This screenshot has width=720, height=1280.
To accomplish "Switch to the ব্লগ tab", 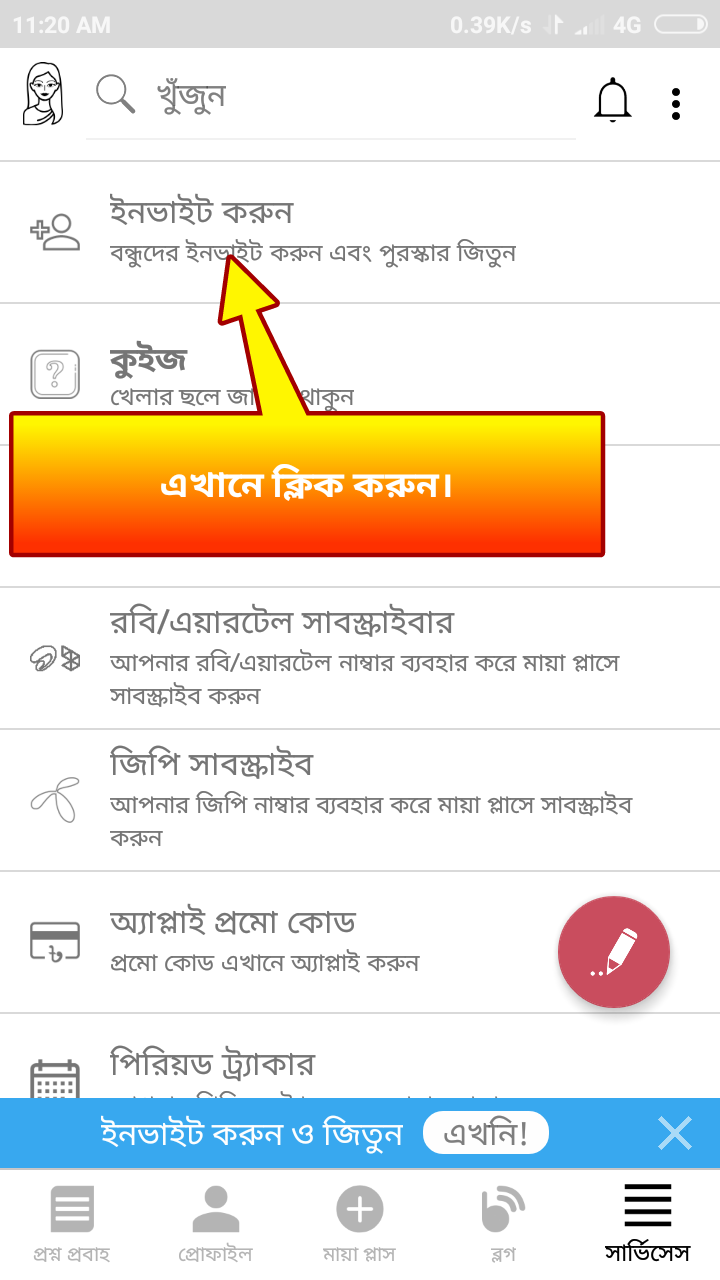I will coord(504,1224).
